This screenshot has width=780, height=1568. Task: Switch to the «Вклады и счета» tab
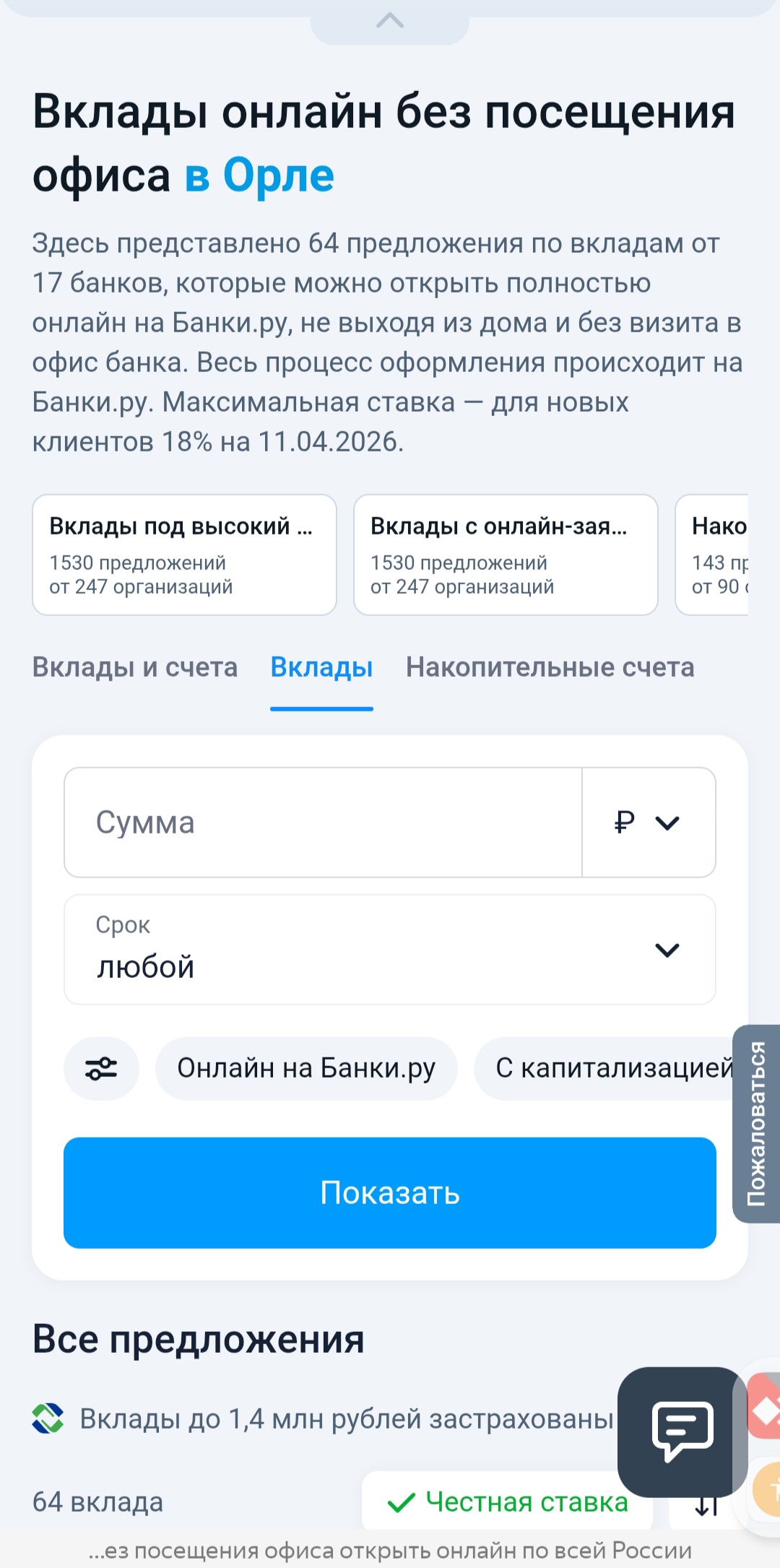135,667
